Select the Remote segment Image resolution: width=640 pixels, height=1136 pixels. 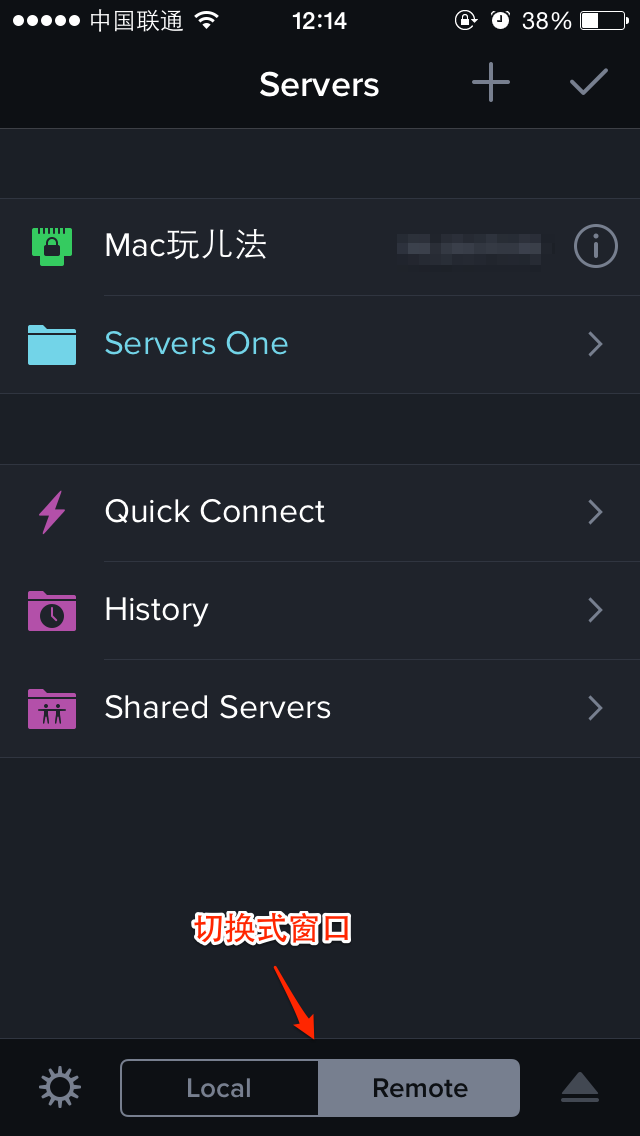coord(419,1087)
